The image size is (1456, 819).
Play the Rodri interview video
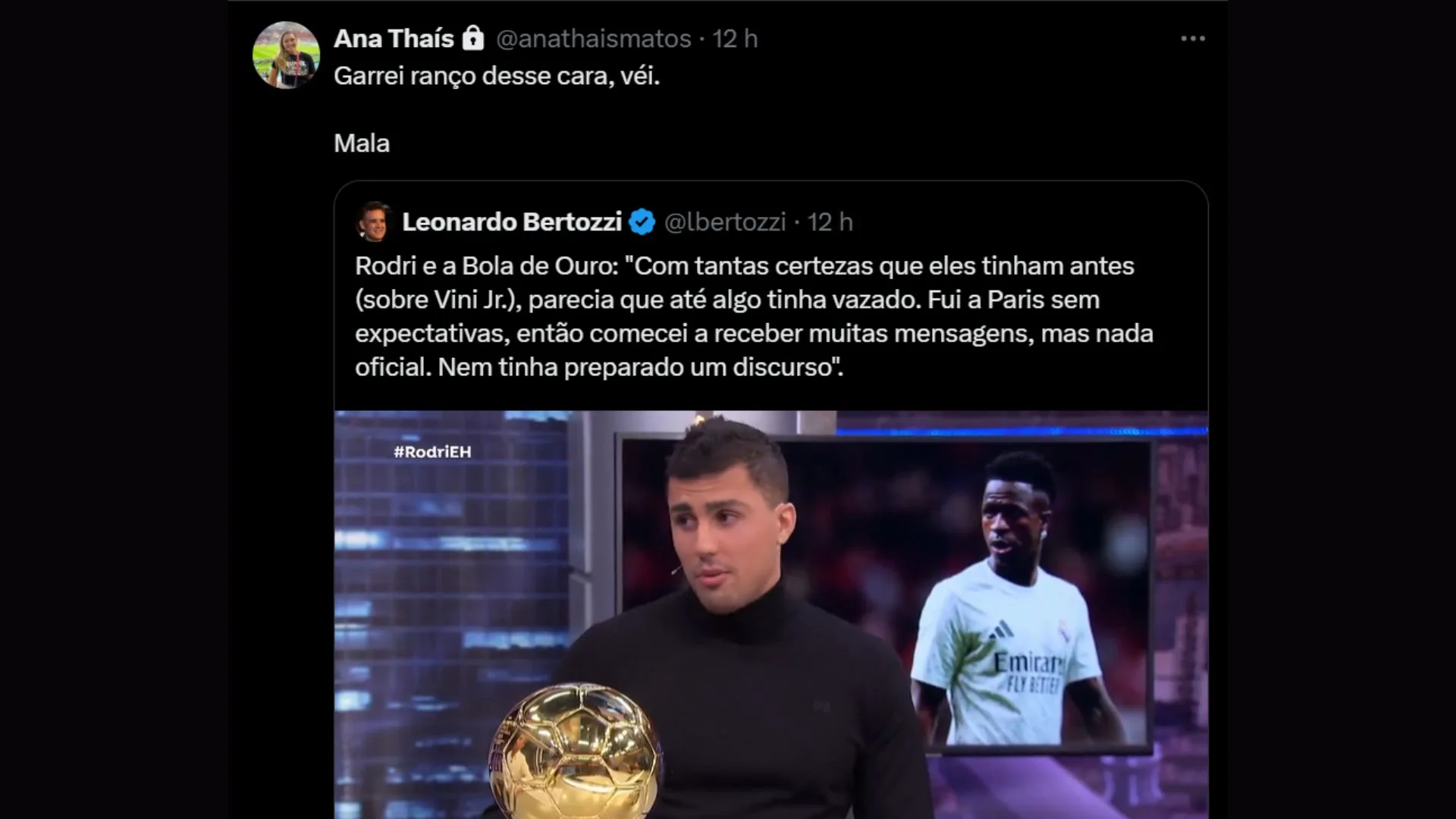tap(770, 614)
